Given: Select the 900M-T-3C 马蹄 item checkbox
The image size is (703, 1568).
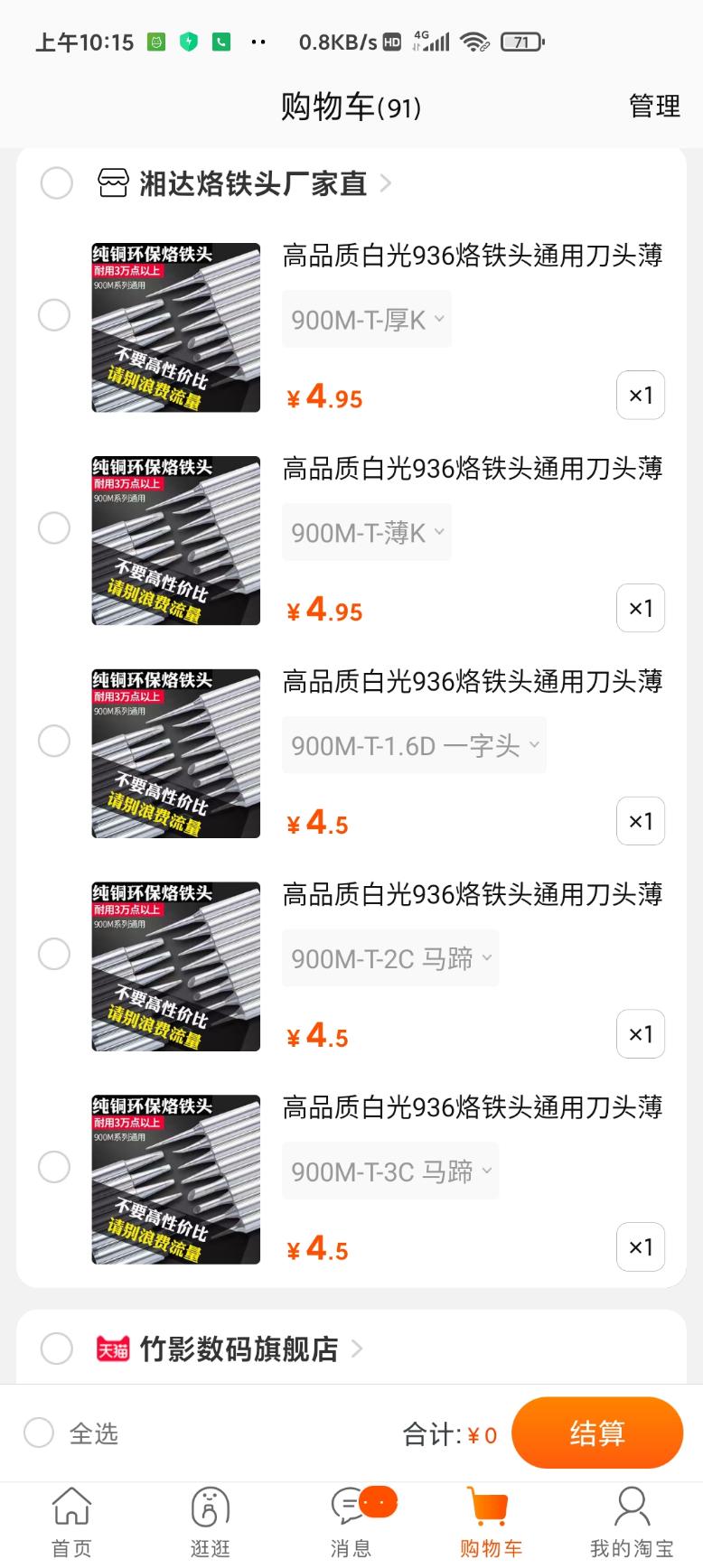Looking at the screenshot, I should pos(54,1167).
